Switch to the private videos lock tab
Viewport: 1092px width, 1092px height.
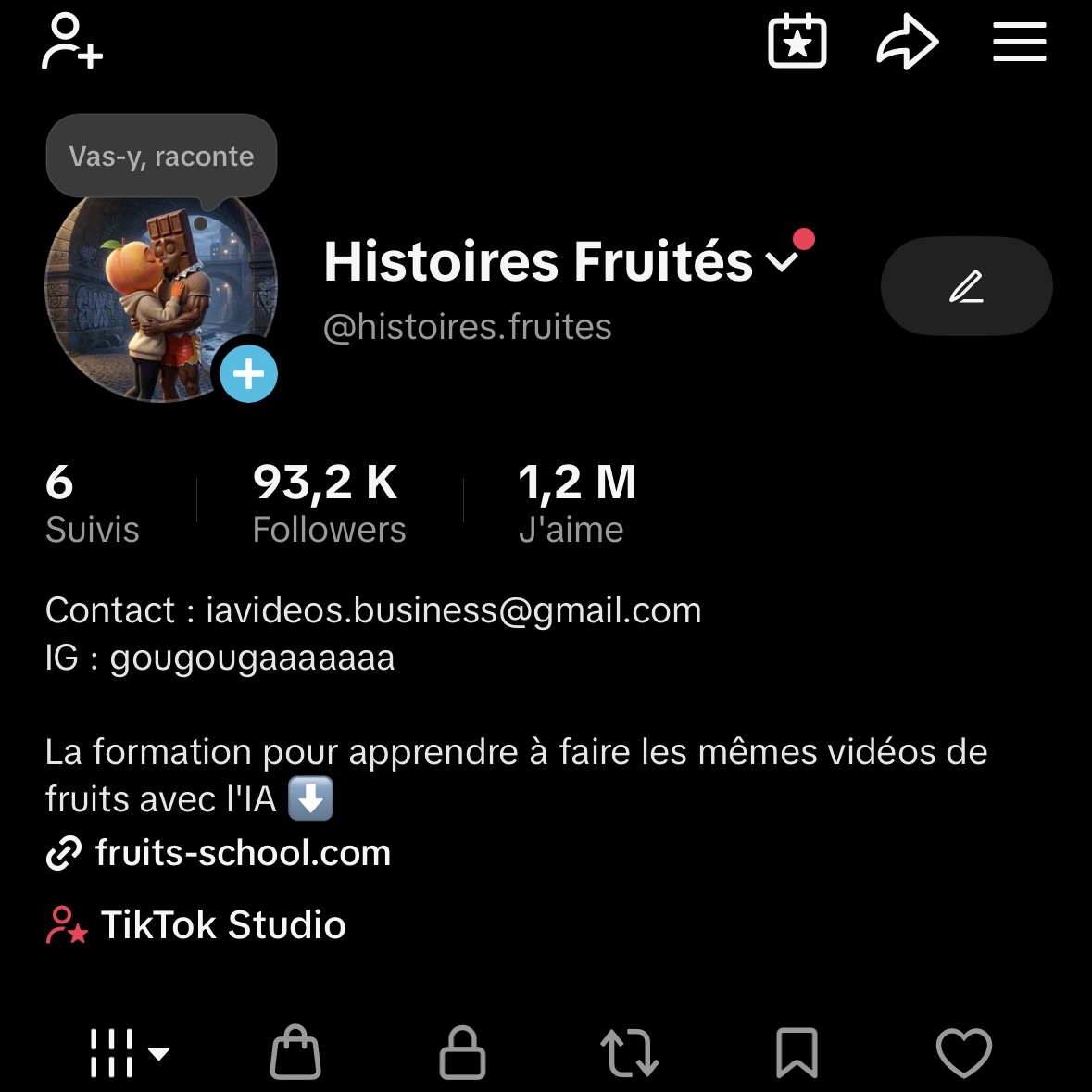pyautogui.click(x=462, y=1052)
